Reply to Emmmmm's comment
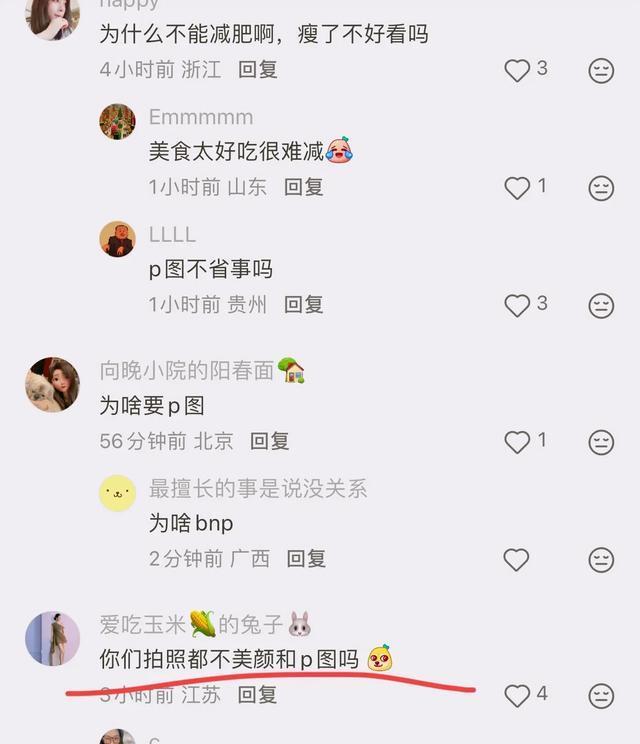This screenshot has width=640, height=744. (304, 187)
